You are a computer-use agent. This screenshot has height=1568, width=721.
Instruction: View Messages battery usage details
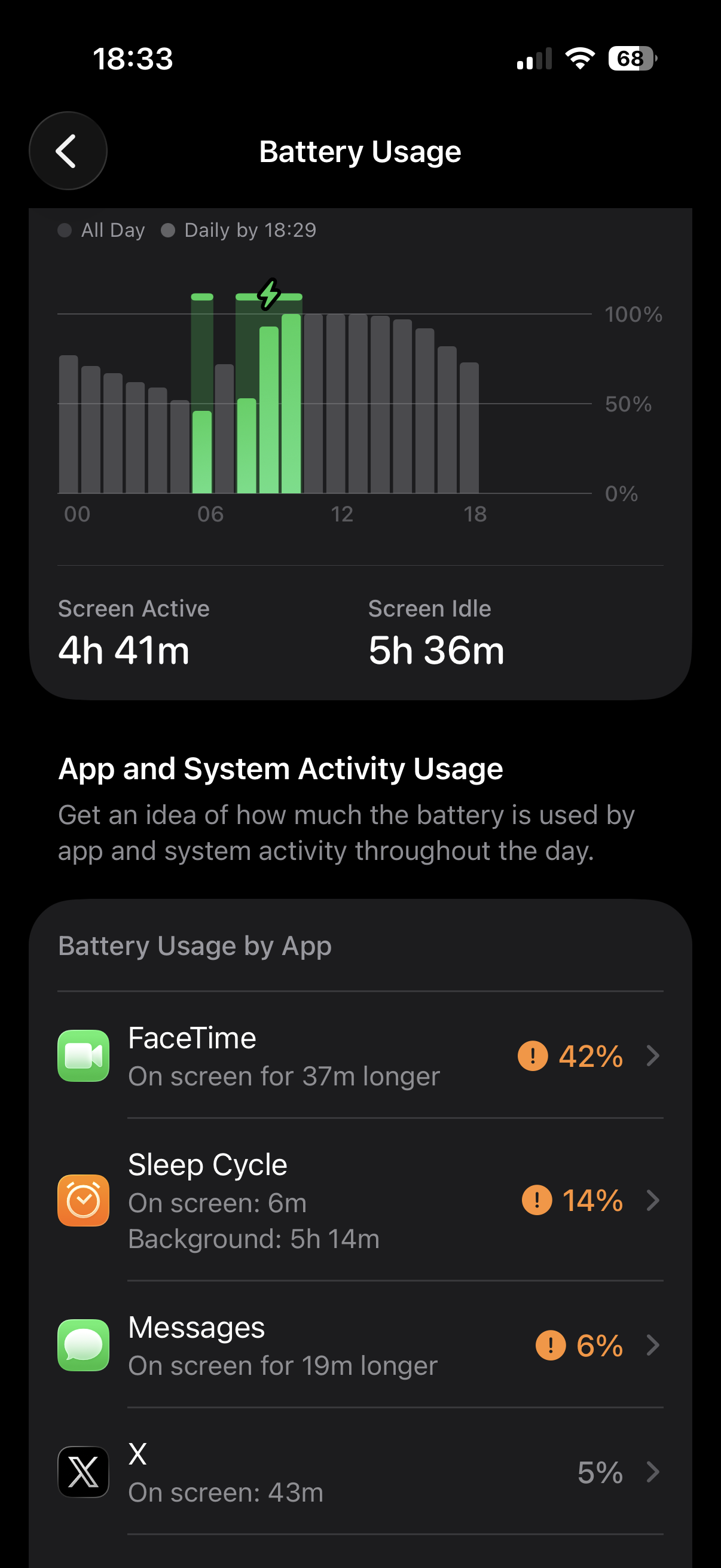tap(360, 1344)
